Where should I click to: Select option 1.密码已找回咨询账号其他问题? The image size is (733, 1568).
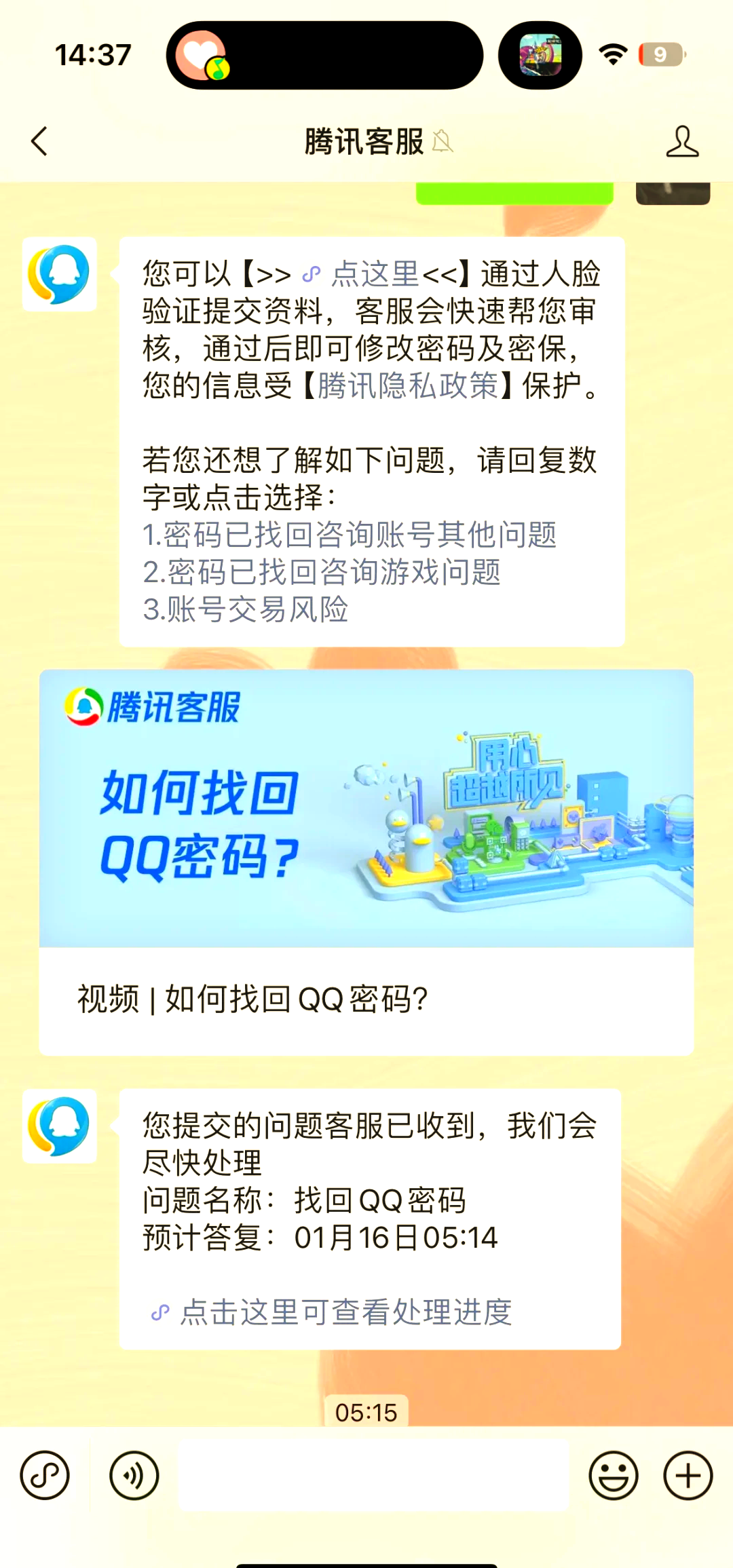pyautogui.click(x=349, y=535)
